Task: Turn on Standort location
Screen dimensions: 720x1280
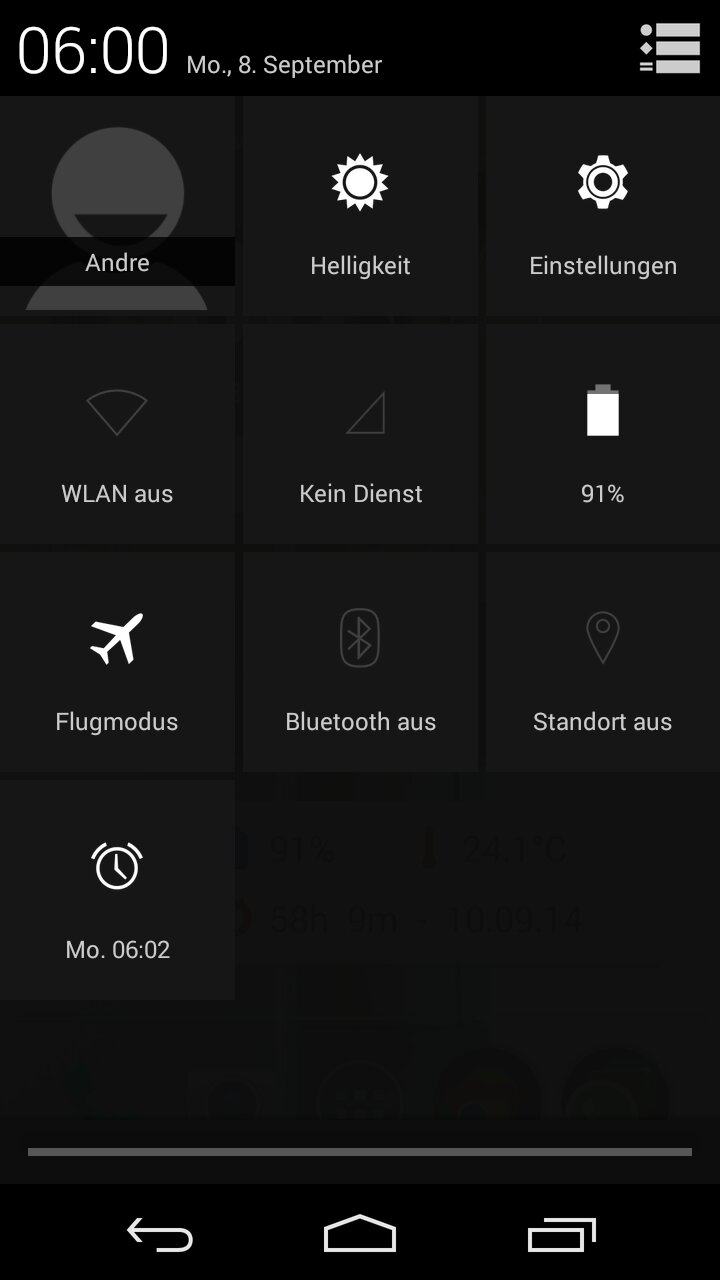Action: [602, 664]
